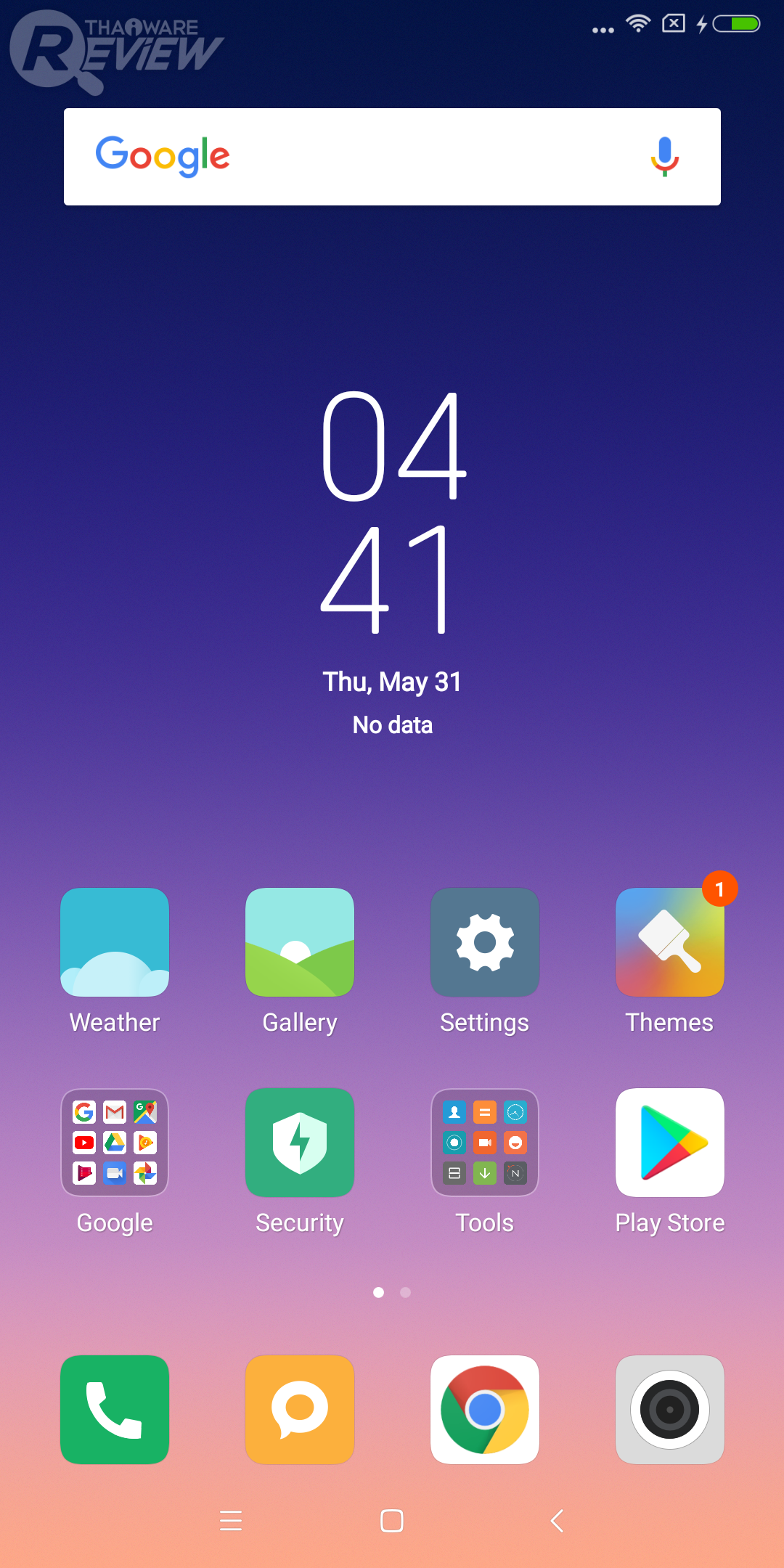
Task: Tap the home button in the navigation bar
Action: coord(392,1520)
